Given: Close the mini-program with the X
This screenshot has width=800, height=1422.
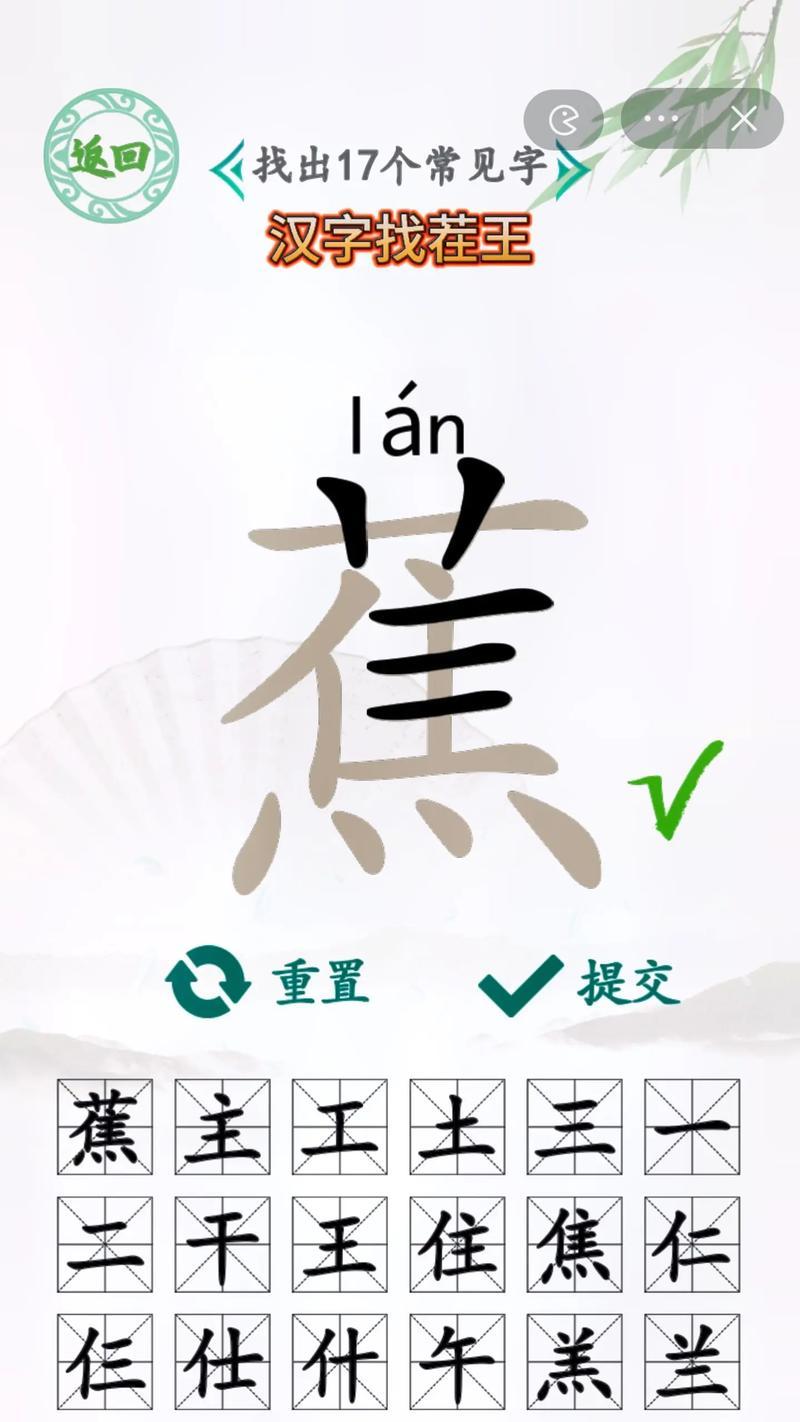Looking at the screenshot, I should (x=743, y=119).
